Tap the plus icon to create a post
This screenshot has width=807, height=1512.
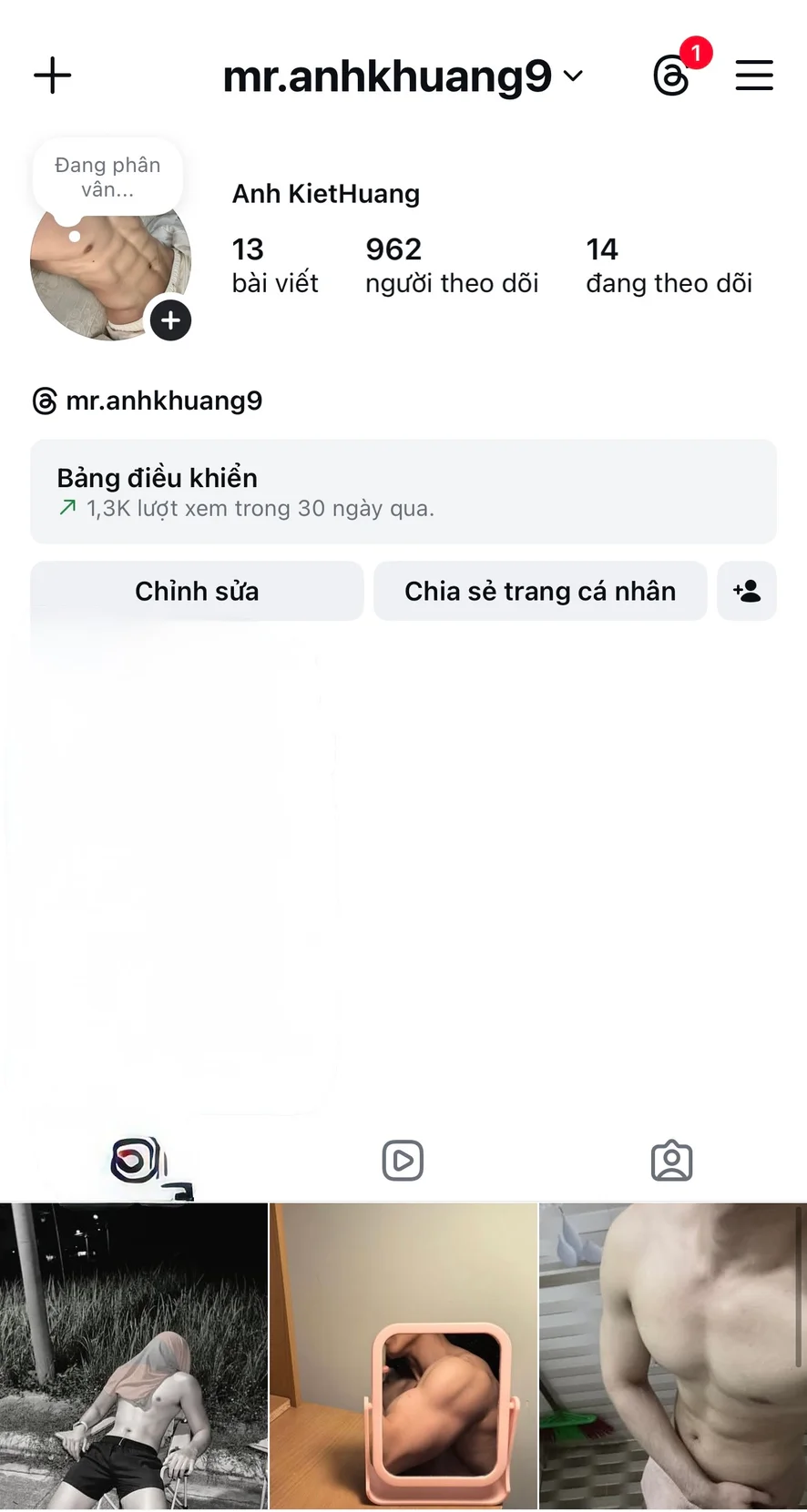[x=52, y=76]
